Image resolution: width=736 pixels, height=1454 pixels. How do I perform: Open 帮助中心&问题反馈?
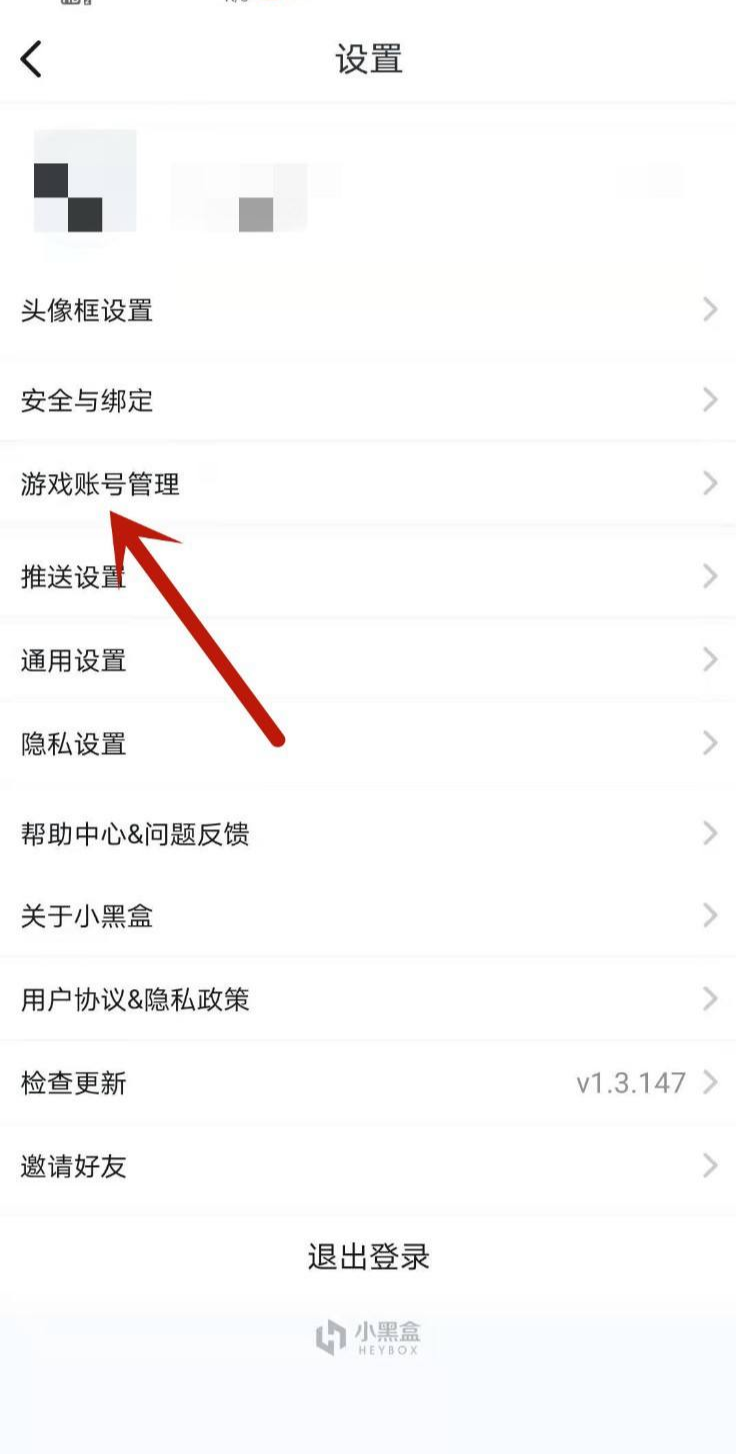tap(368, 833)
